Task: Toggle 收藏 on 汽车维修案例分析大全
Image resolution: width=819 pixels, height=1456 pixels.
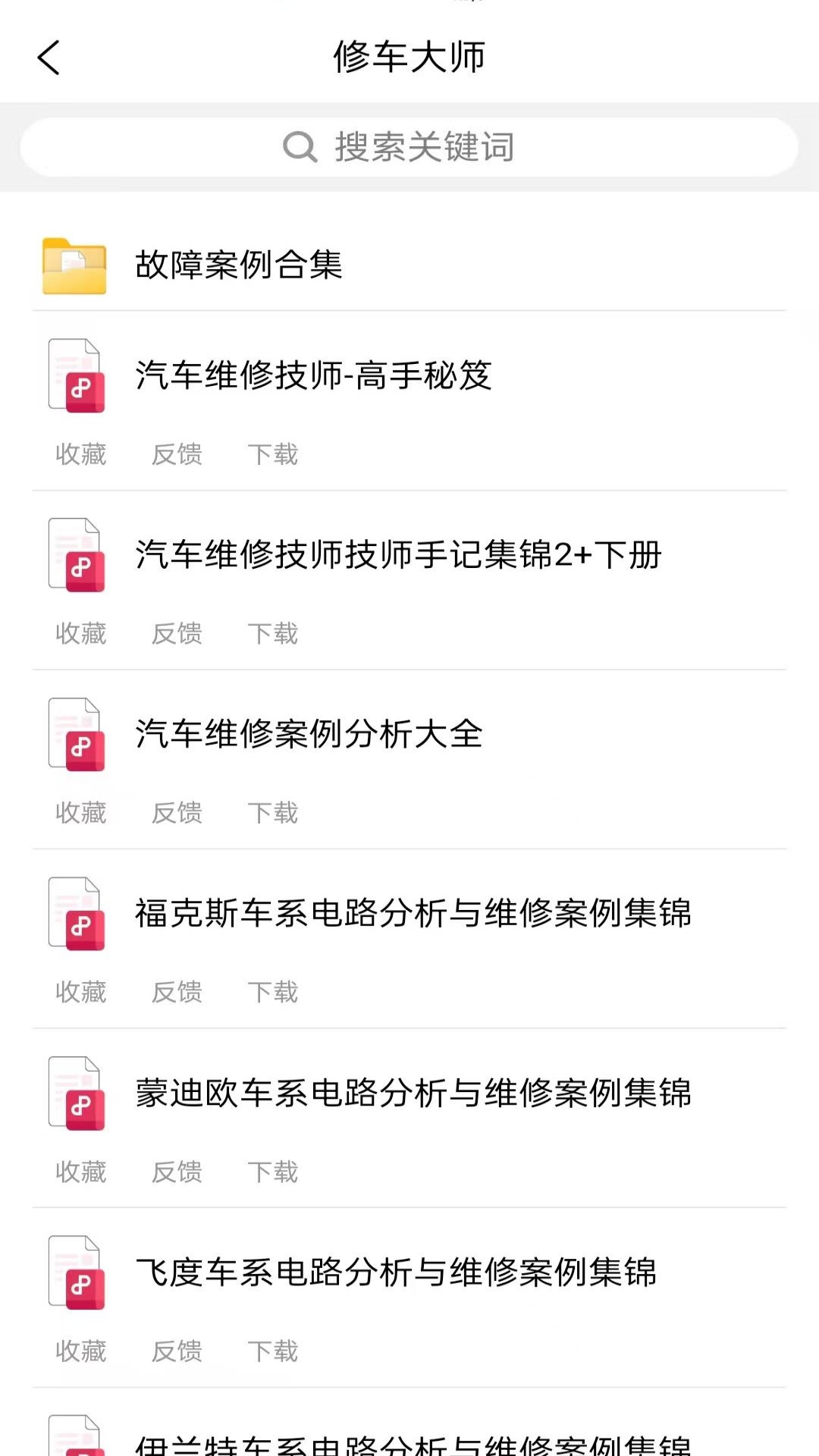Action: [x=81, y=813]
